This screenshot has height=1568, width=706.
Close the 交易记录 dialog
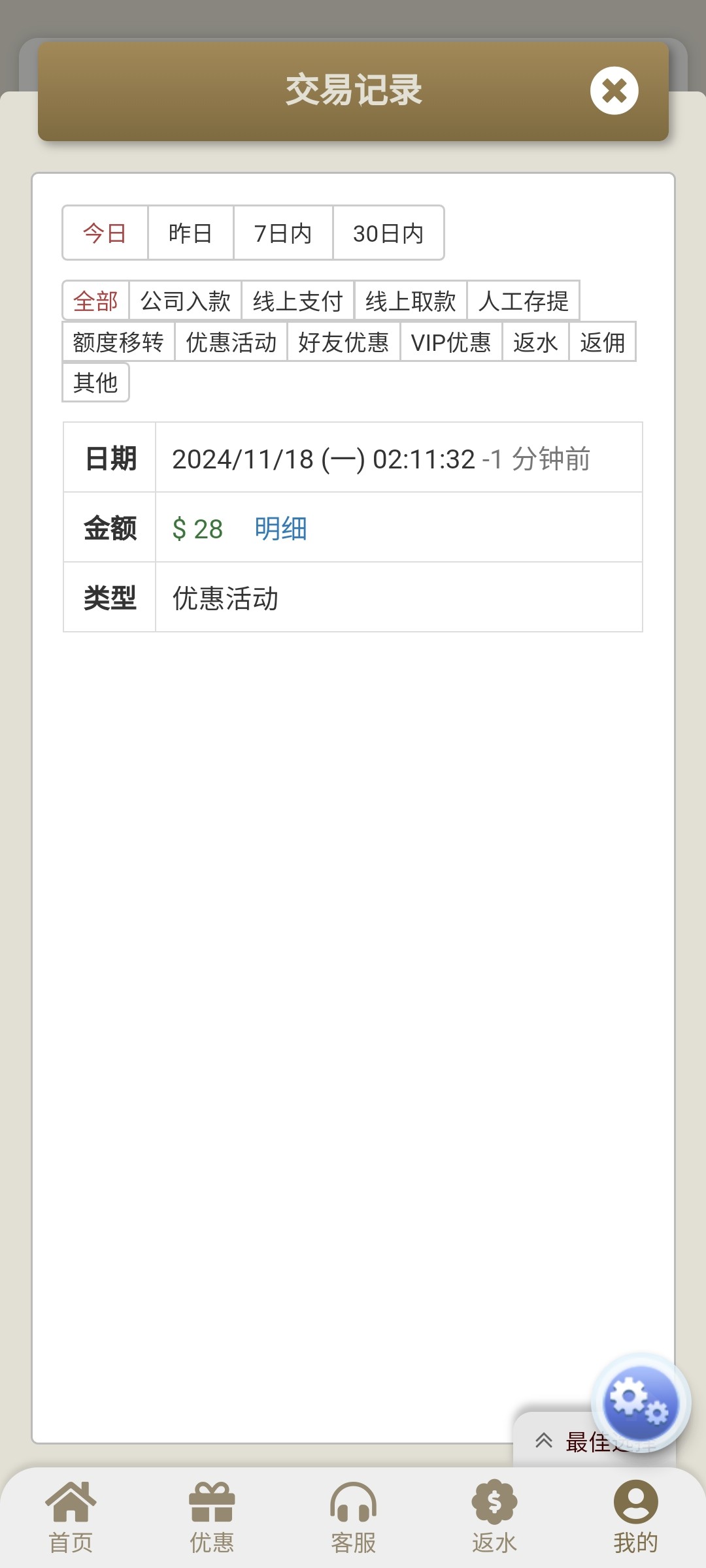click(x=614, y=91)
